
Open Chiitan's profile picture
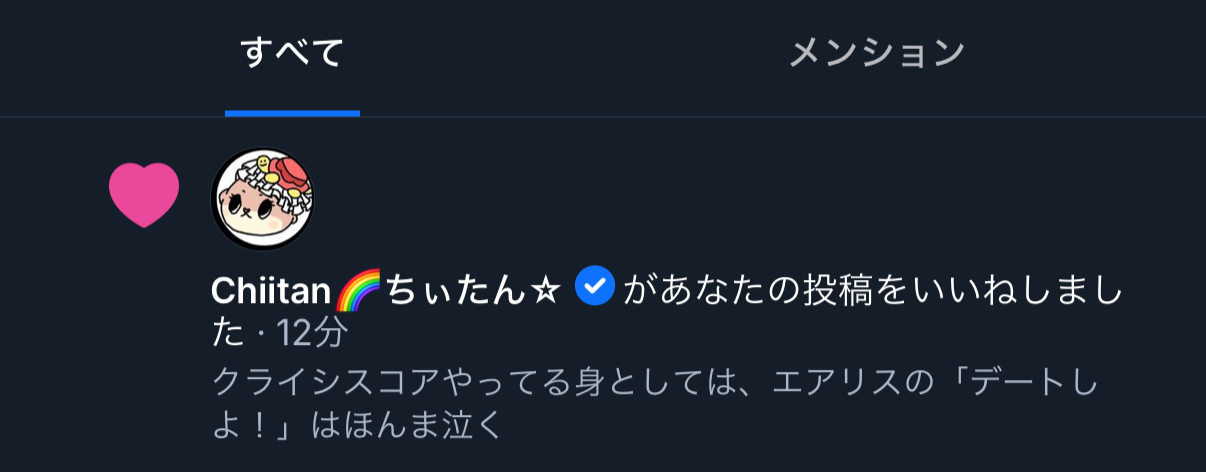pos(263,199)
